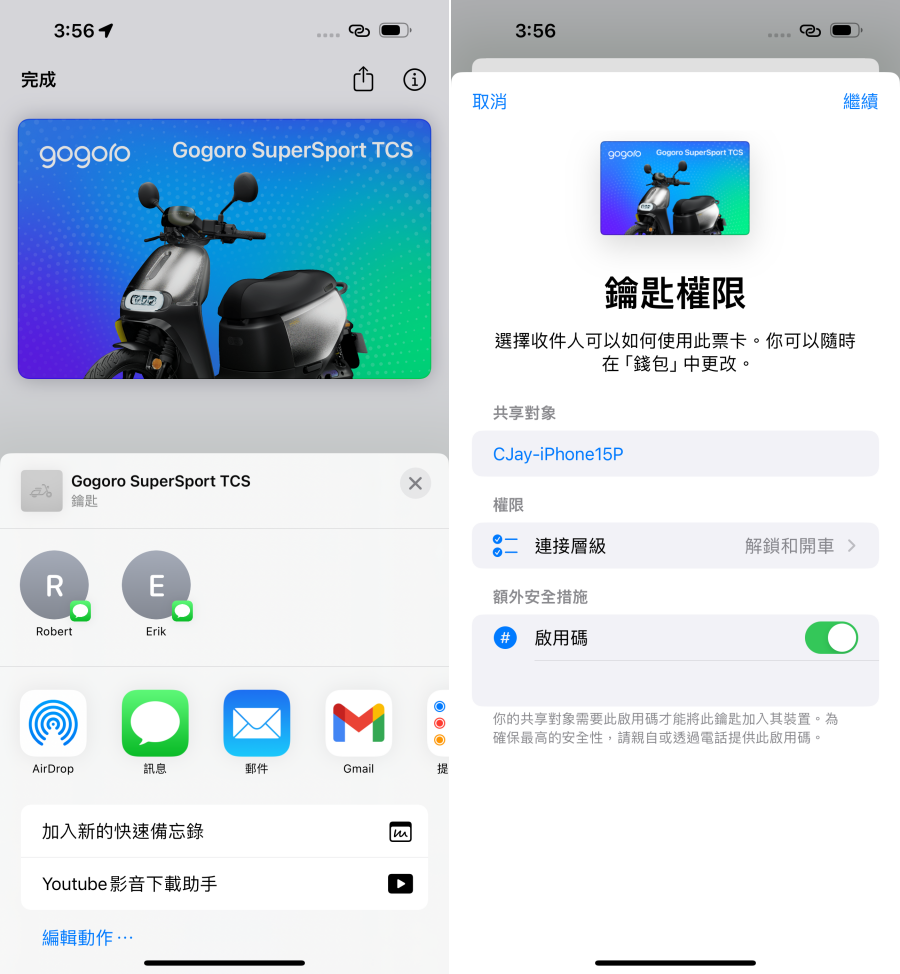Image resolution: width=900 pixels, height=974 pixels.
Task: Share key with Erik
Action: 157,585
